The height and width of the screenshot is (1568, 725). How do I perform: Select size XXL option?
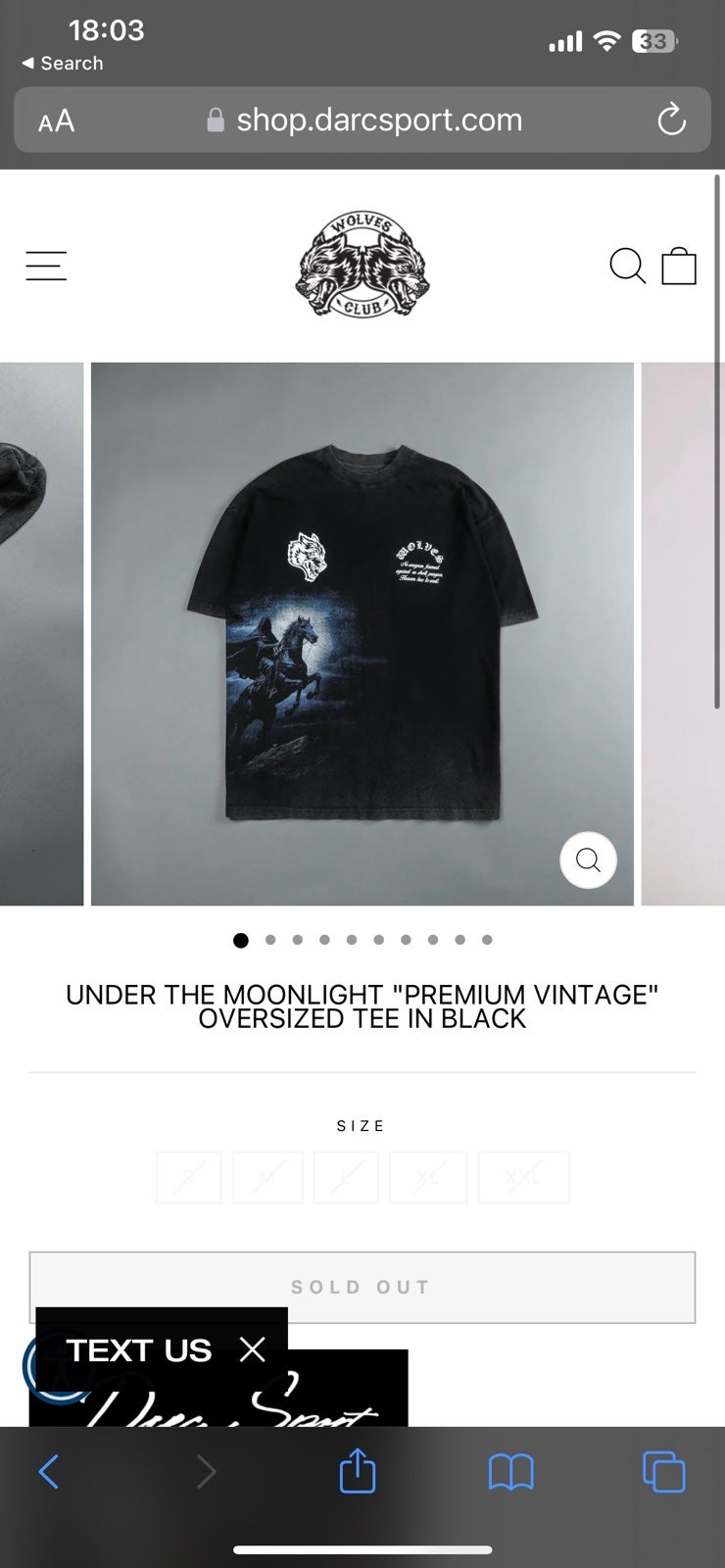point(523,1177)
